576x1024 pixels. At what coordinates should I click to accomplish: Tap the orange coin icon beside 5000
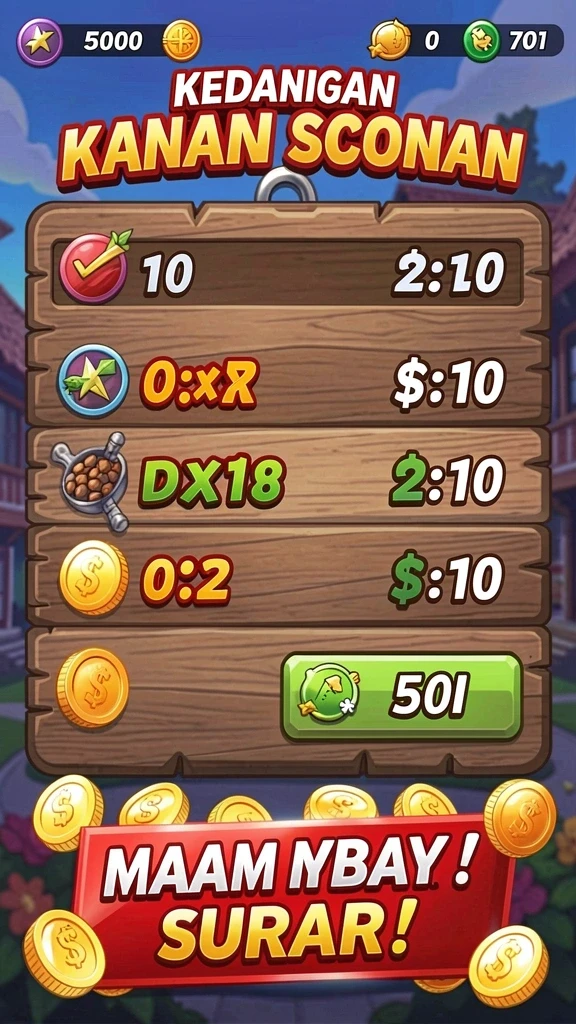click(x=181, y=41)
